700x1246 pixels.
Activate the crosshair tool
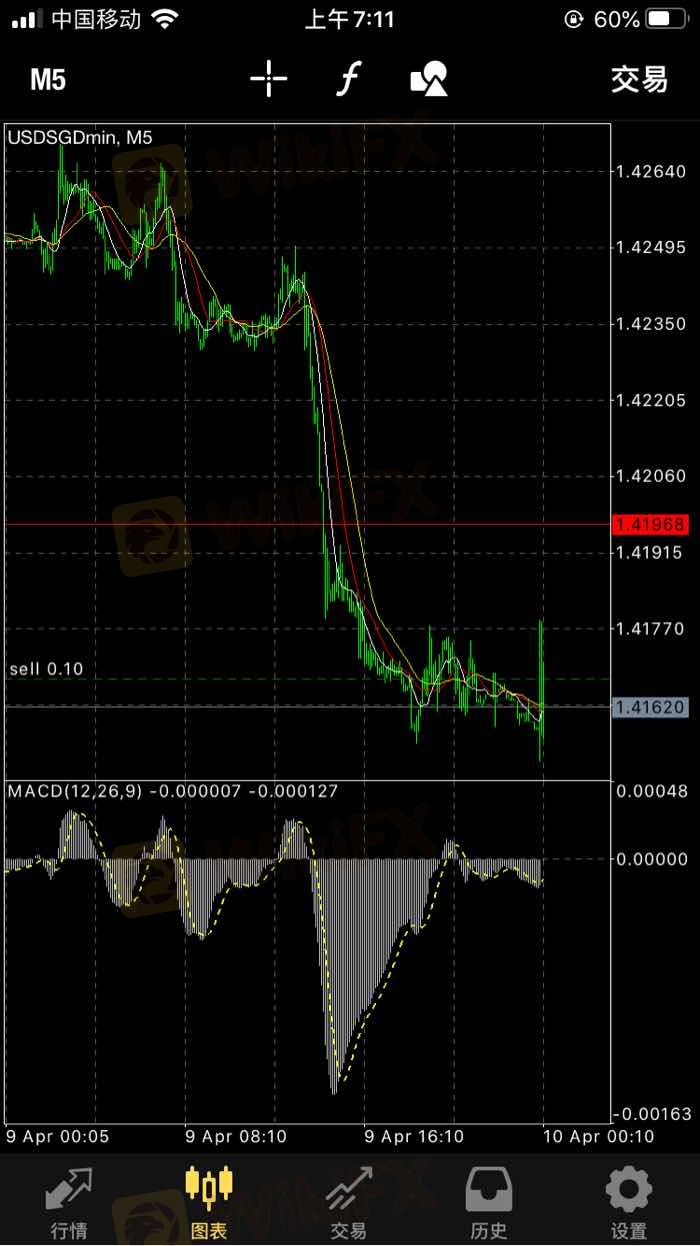[x=268, y=79]
